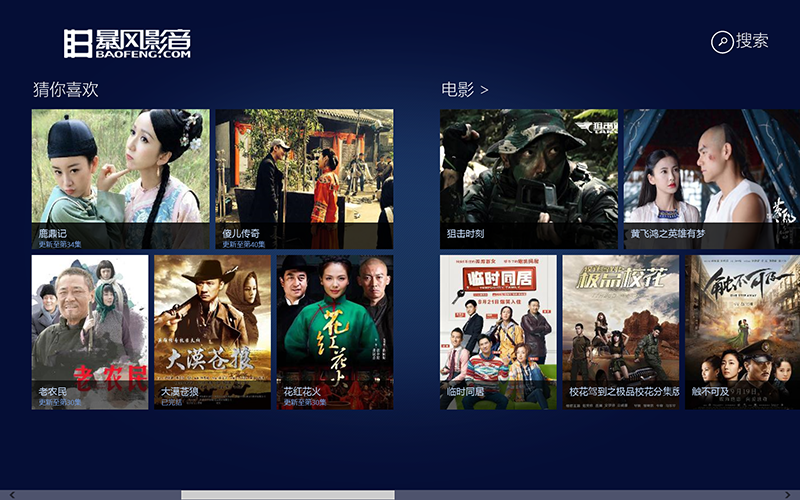The image size is (800, 500).
Task: View the 花红花火 series
Action: point(335,331)
